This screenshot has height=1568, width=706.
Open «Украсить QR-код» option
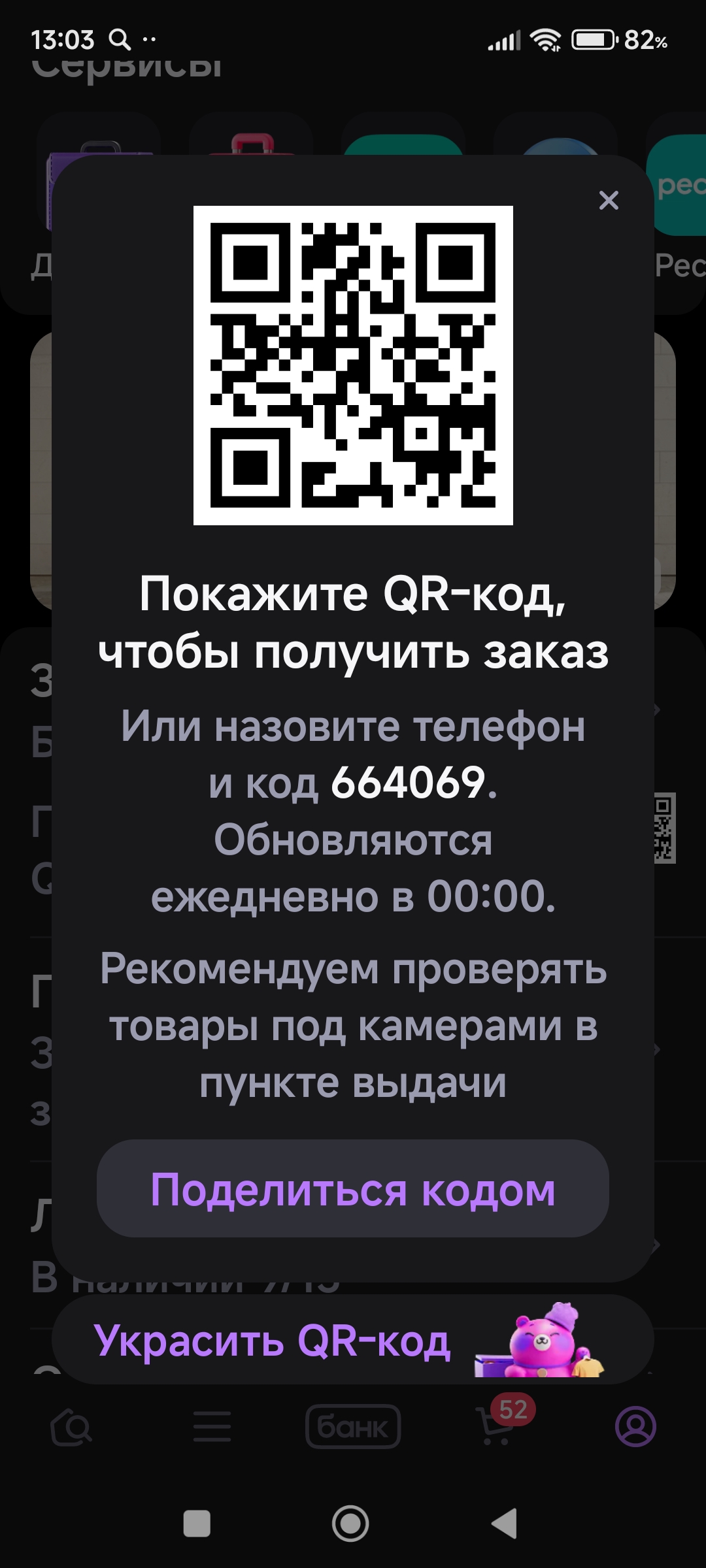point(353,1341)
